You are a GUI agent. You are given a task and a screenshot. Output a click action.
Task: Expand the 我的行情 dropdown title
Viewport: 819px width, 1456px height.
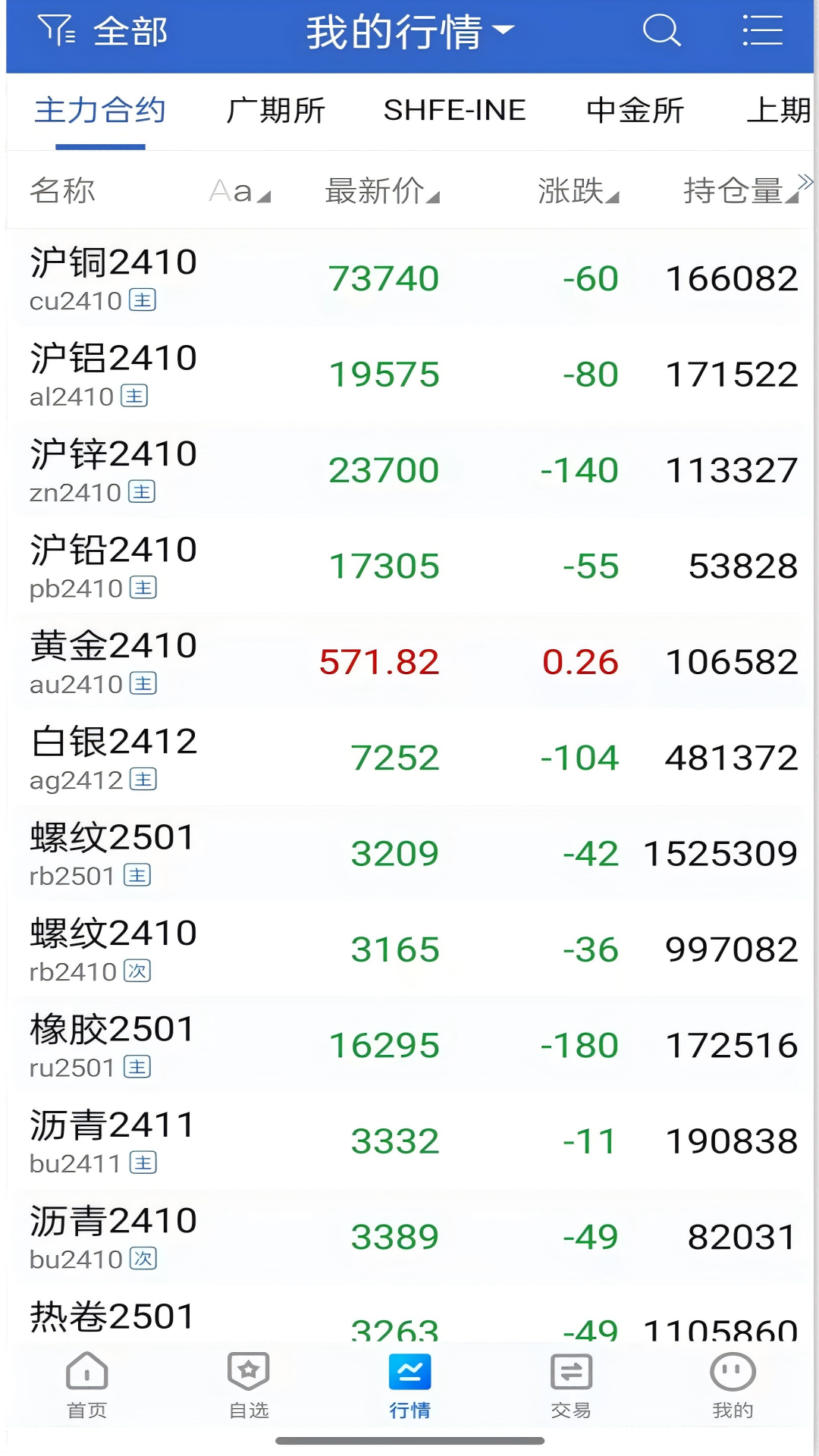[409, 32]
